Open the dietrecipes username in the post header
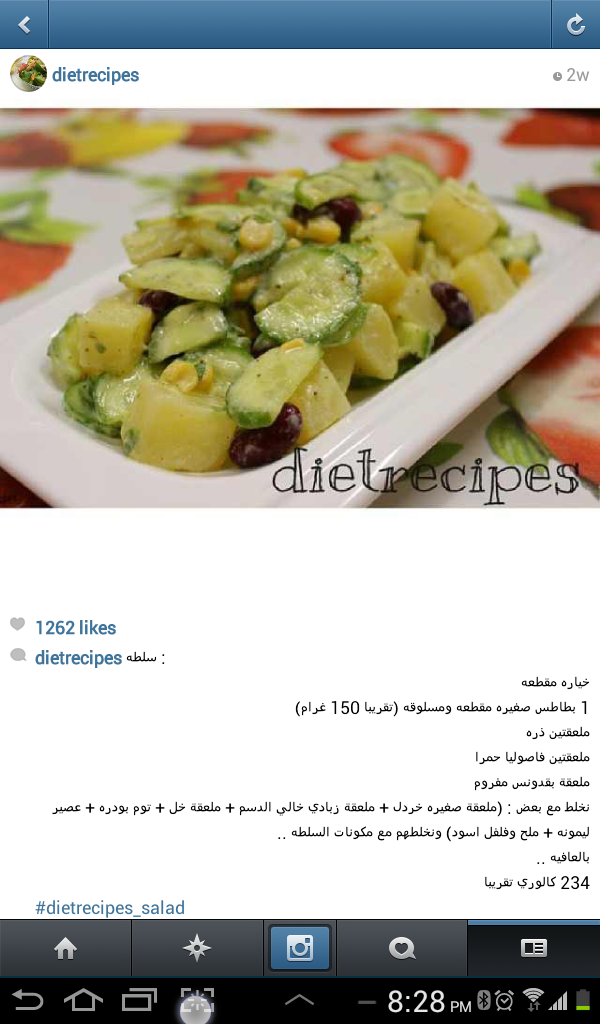Image resolution: width=600 pixels, height=1024 pixels. [x=95, y=75]
